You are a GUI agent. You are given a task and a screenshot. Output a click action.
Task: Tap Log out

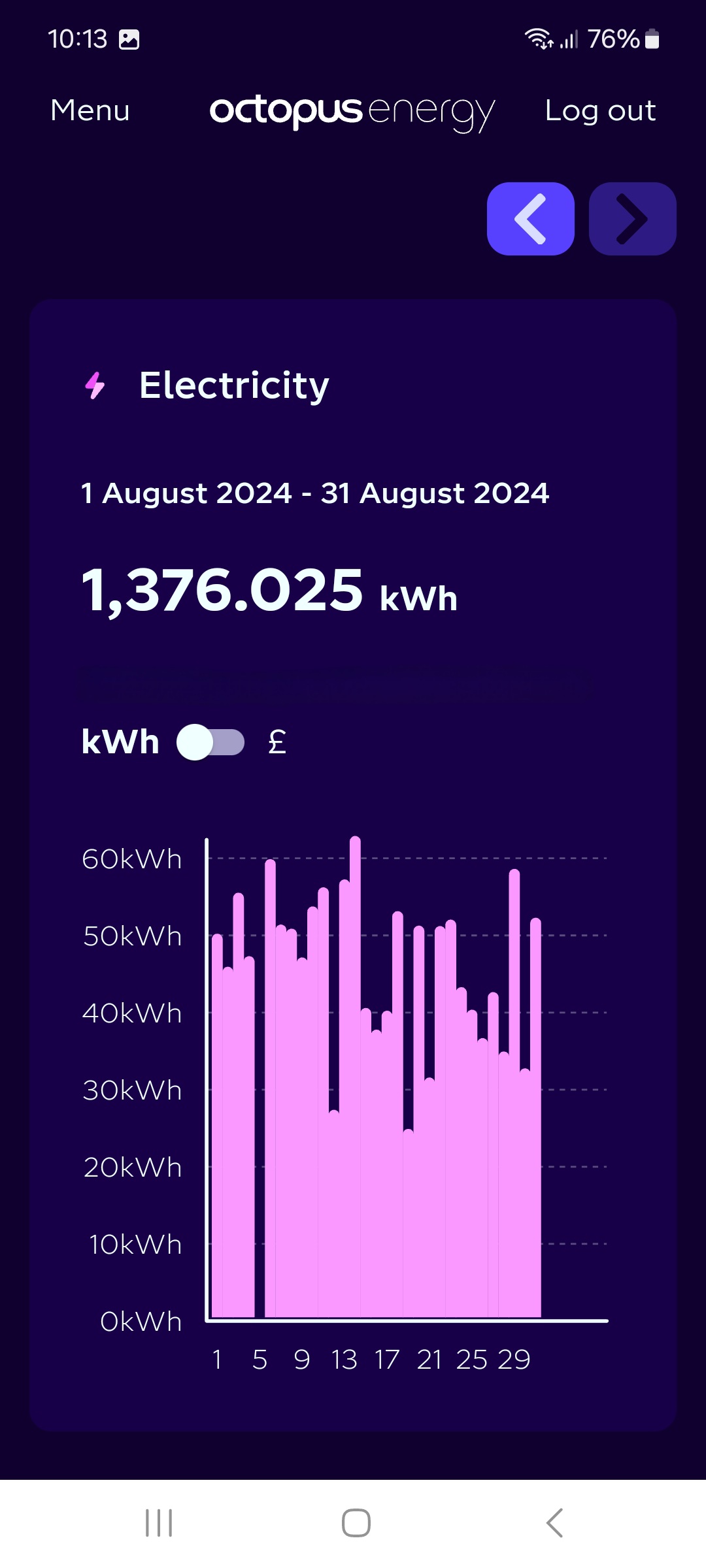point(600,110)
